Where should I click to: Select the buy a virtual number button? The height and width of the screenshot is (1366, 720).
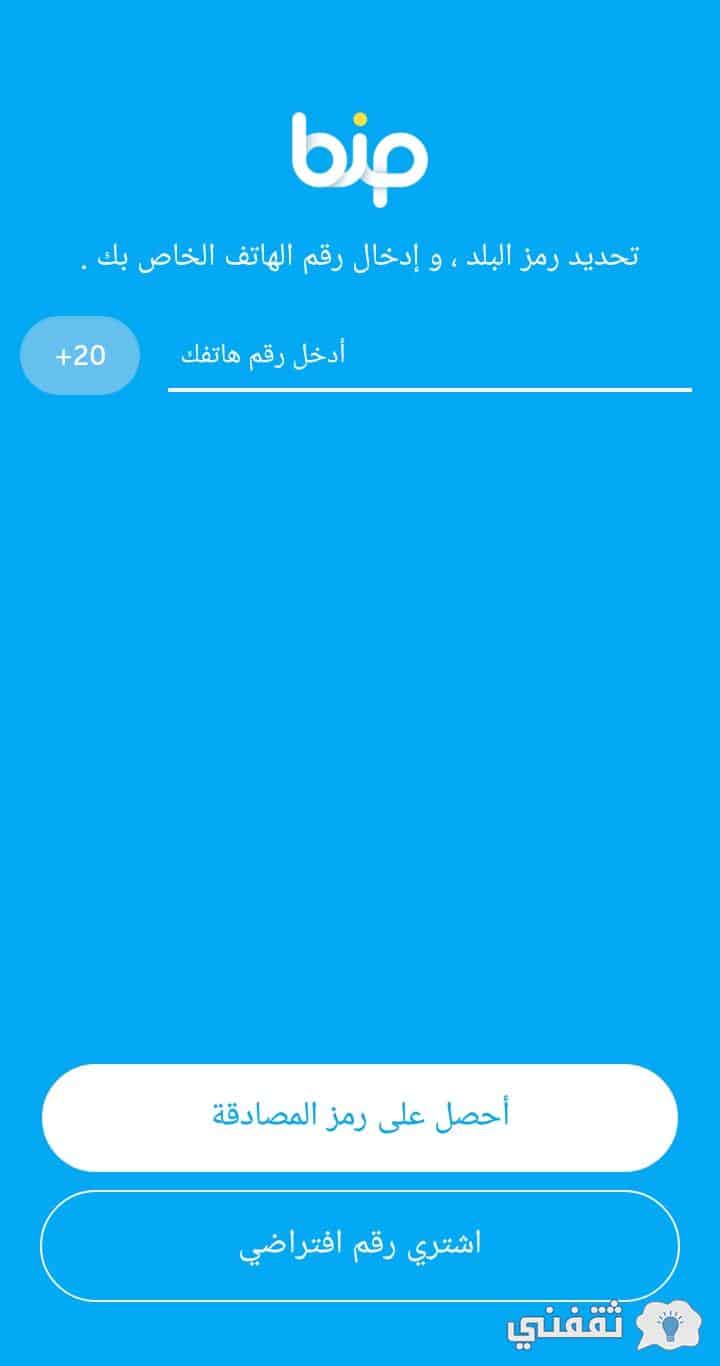pyautogui.click(x=360, y=1245)
